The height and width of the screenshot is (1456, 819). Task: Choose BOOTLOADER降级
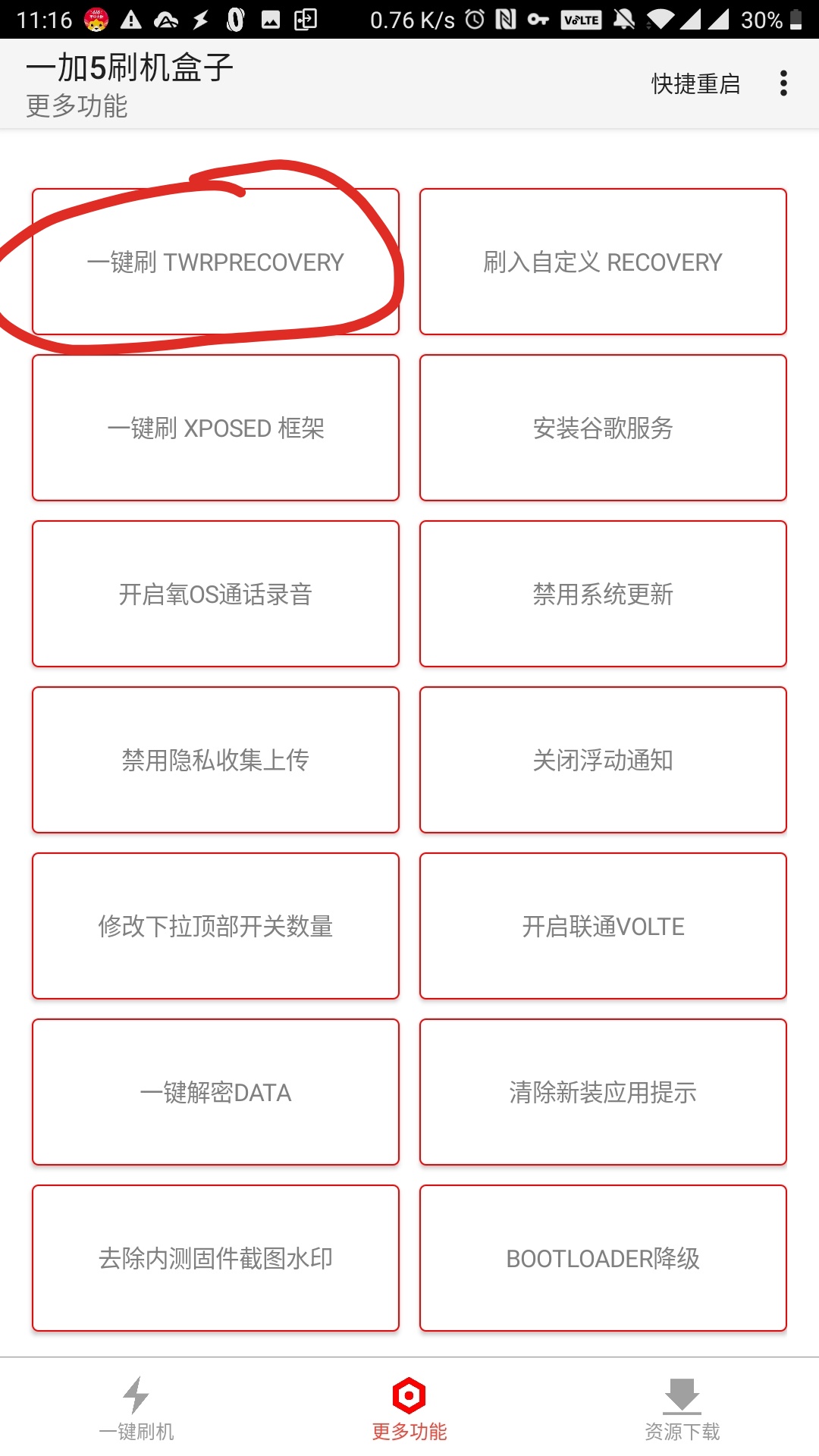(x=603, y=1258)
